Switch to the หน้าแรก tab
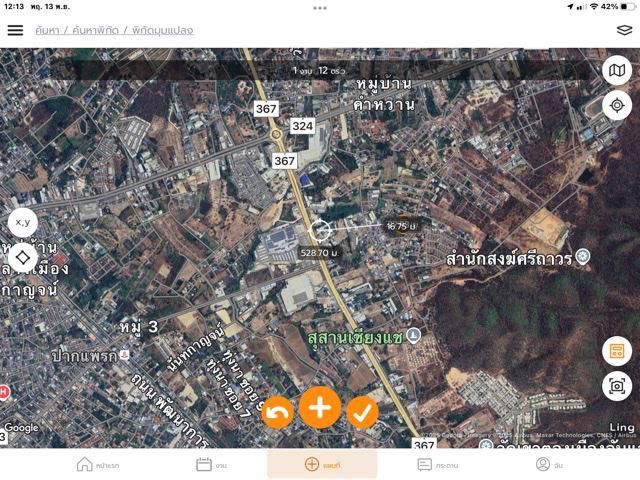This screenshot has width=640, height=480. point(98,464)
